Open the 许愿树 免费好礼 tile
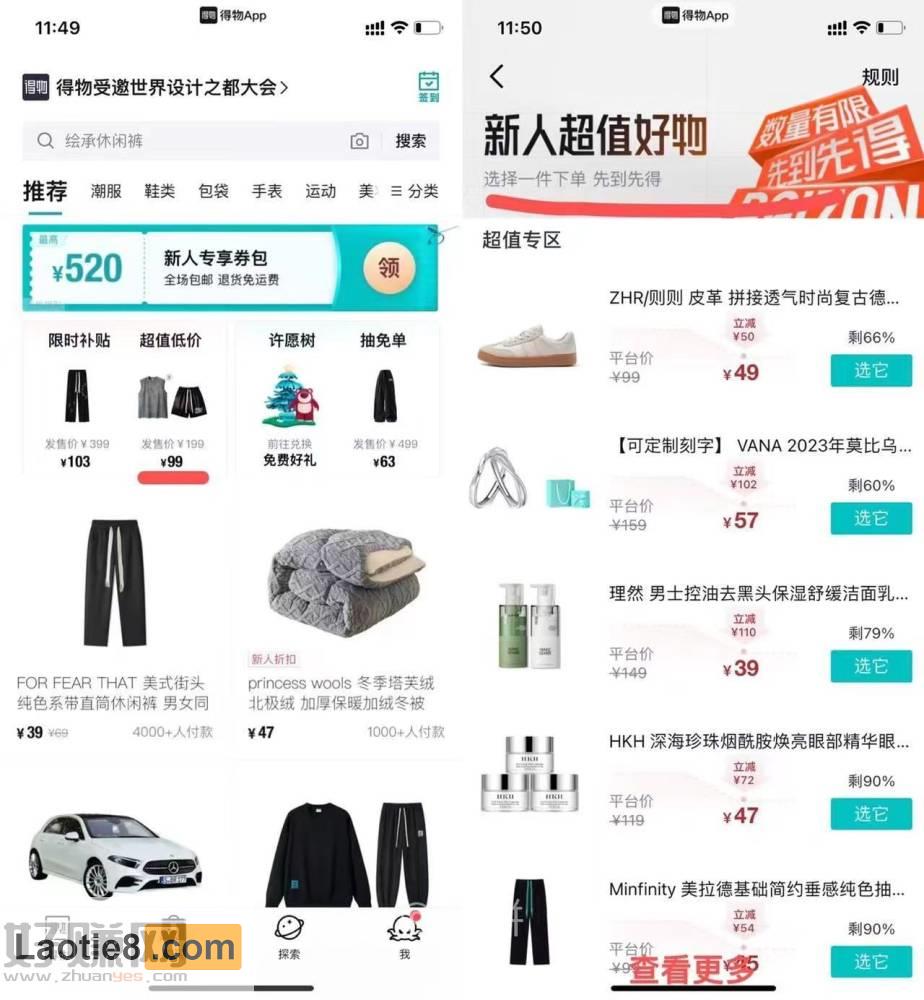Image resolution: width=924 pixels, height=1000 pixels. pos(291,400)
